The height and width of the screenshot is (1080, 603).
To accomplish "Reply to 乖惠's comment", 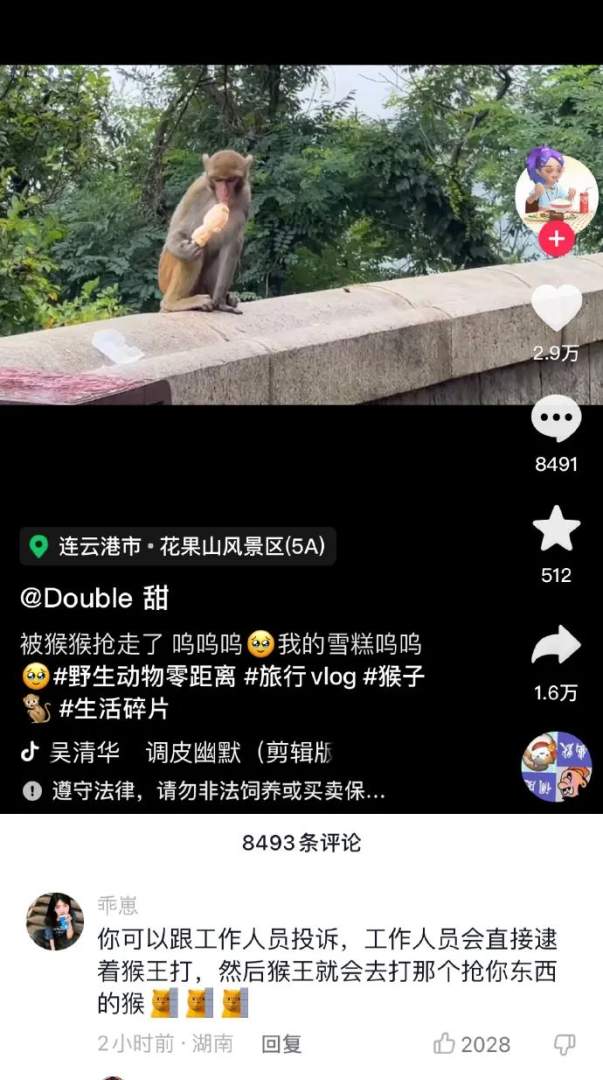I will [x=281, y=1044].
